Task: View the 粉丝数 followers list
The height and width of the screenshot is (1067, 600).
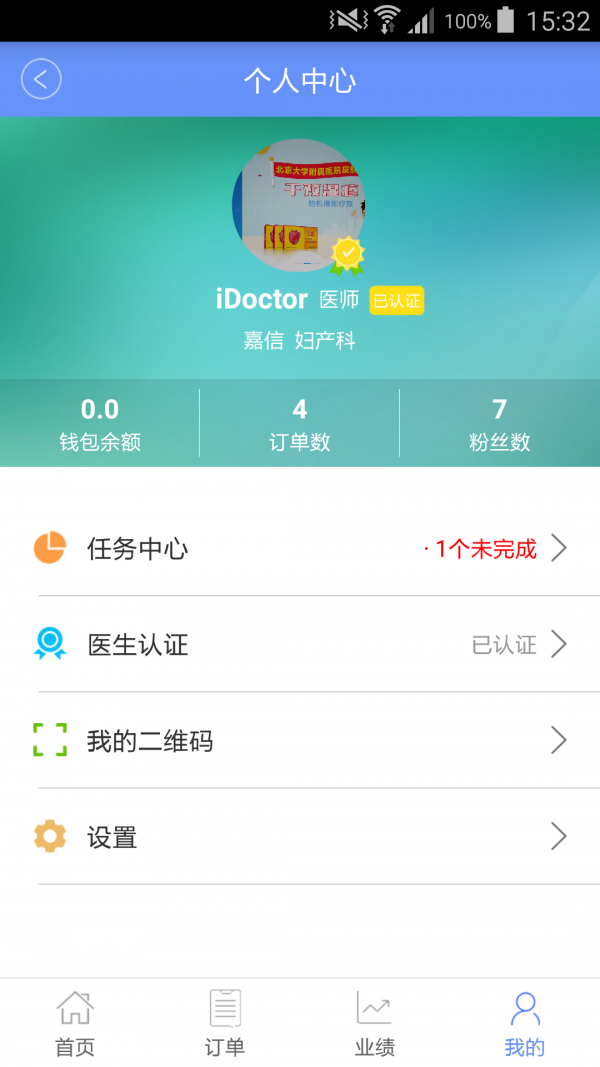Action: pos(499,424)
